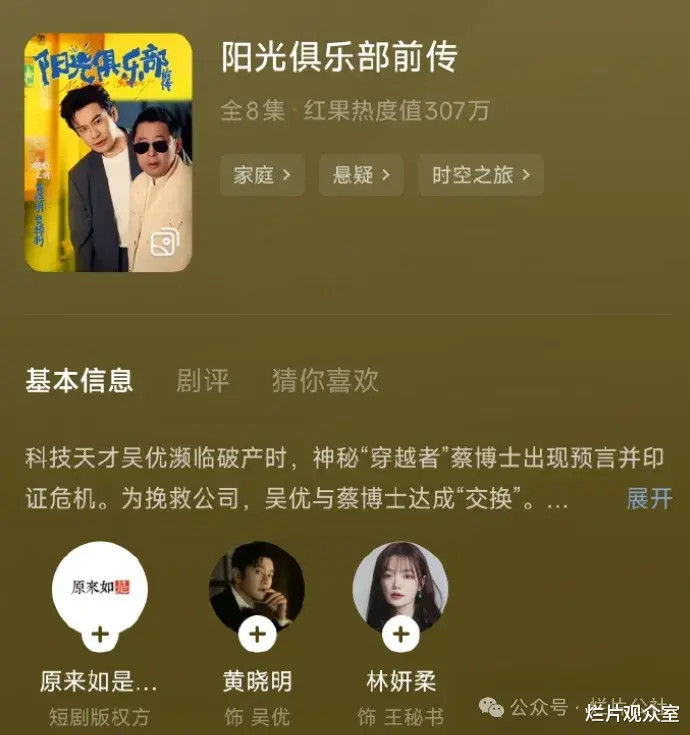Open the 悬疑 genre chip
The image size is (690, 735).
(361, 175)
